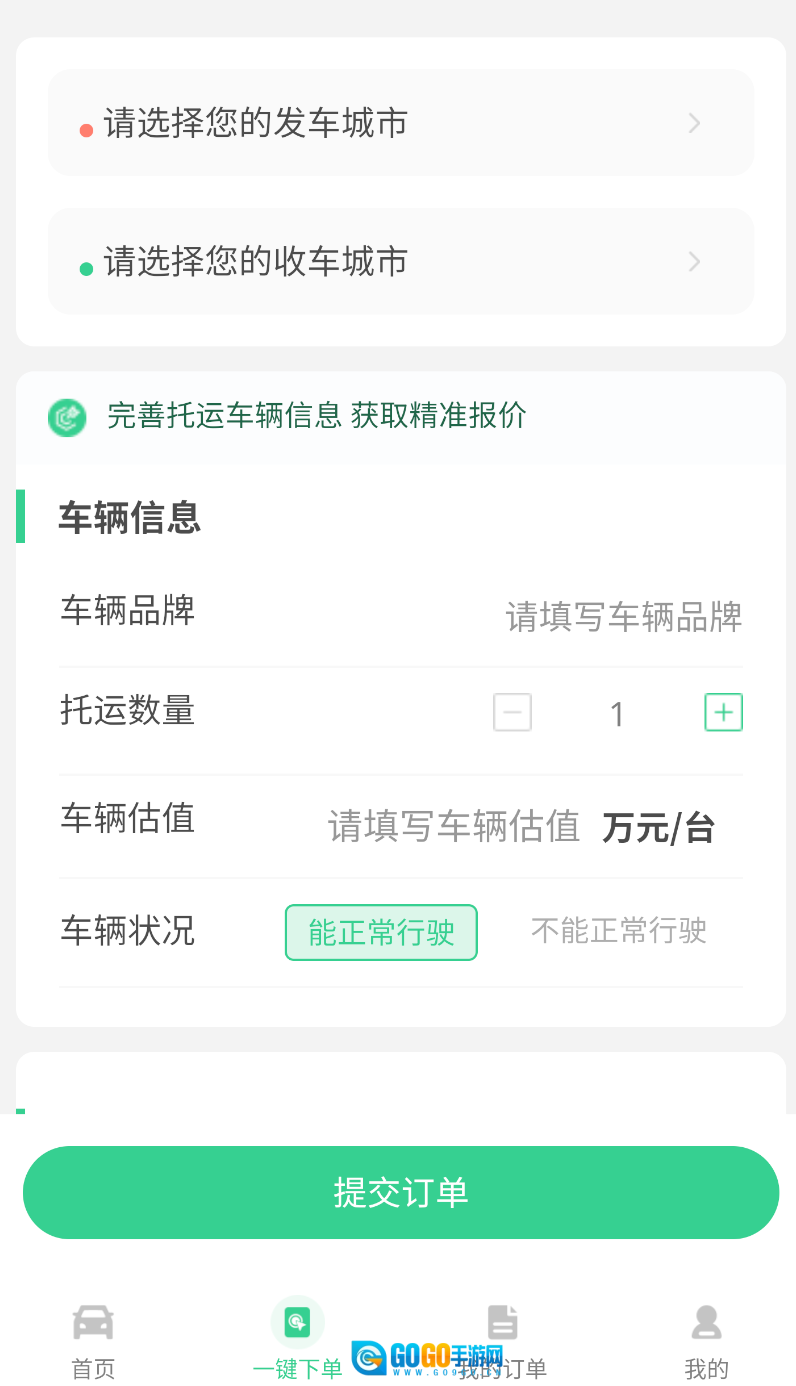
Task: Expand the 发车城市 selector chevron
Action: pos(694,122)
